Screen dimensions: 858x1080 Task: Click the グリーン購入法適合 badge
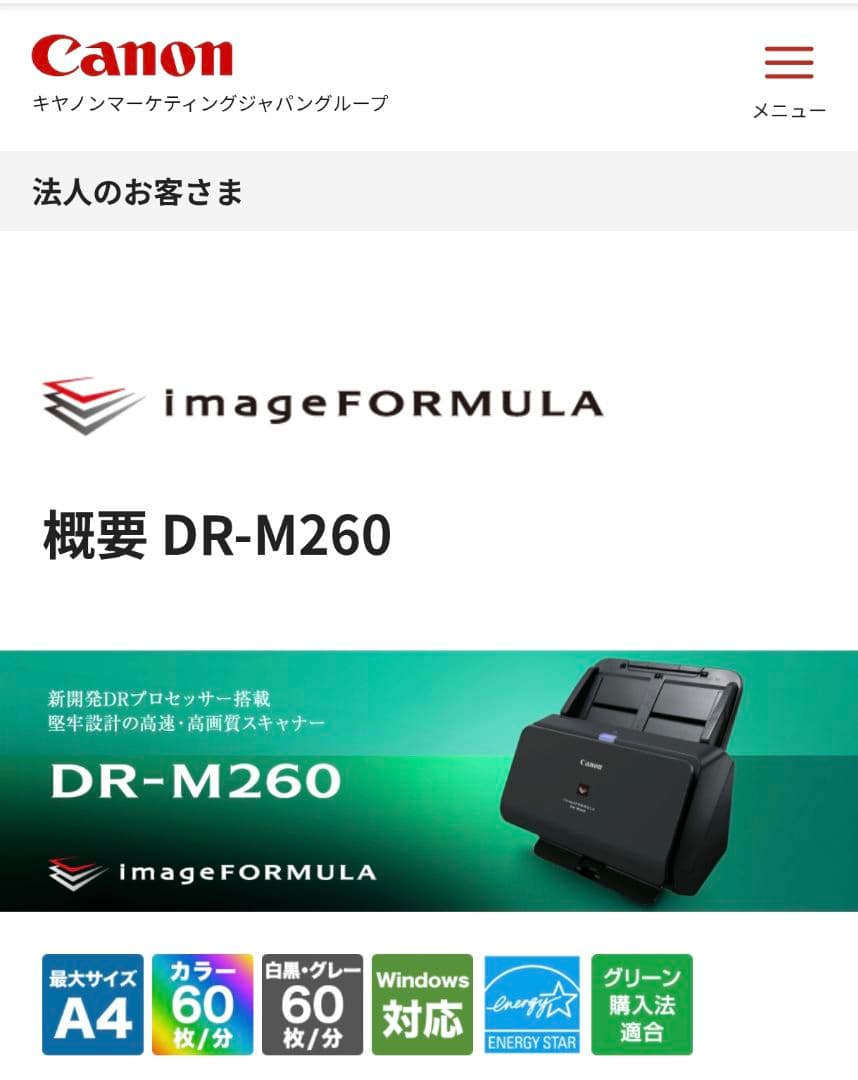pos(641,1003)
